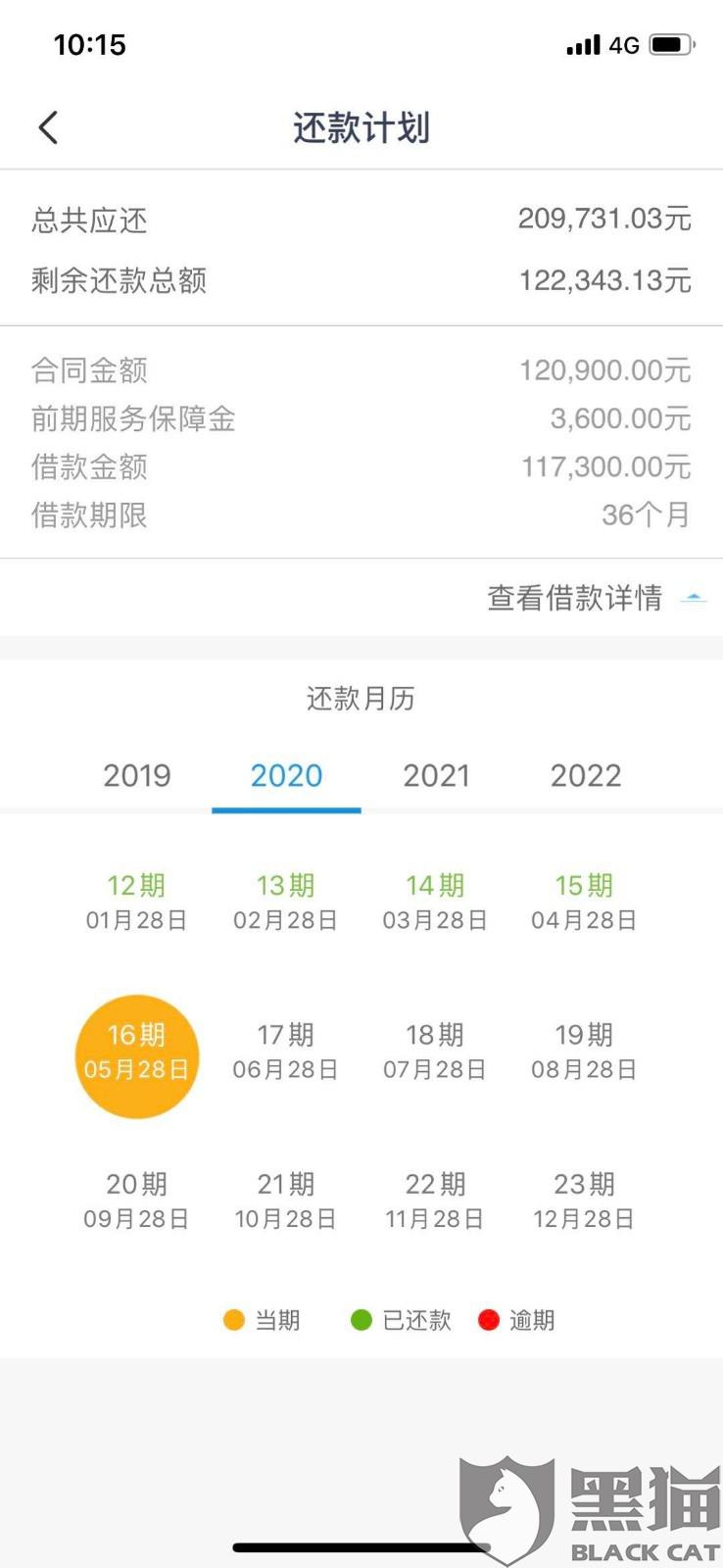
Task: View period 17期 due 06月28日
Action: point(286,1052)
